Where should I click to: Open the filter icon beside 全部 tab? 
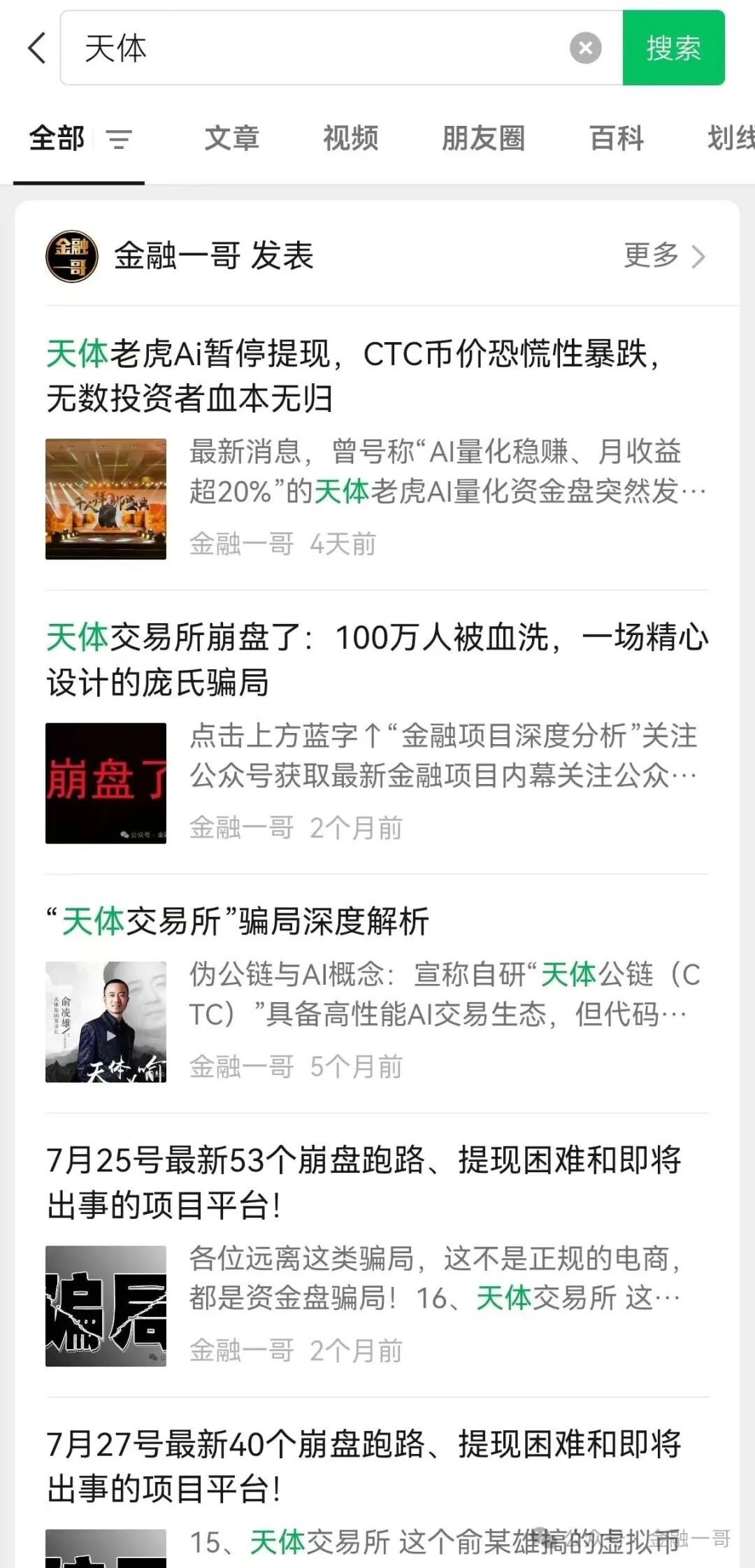120,140
